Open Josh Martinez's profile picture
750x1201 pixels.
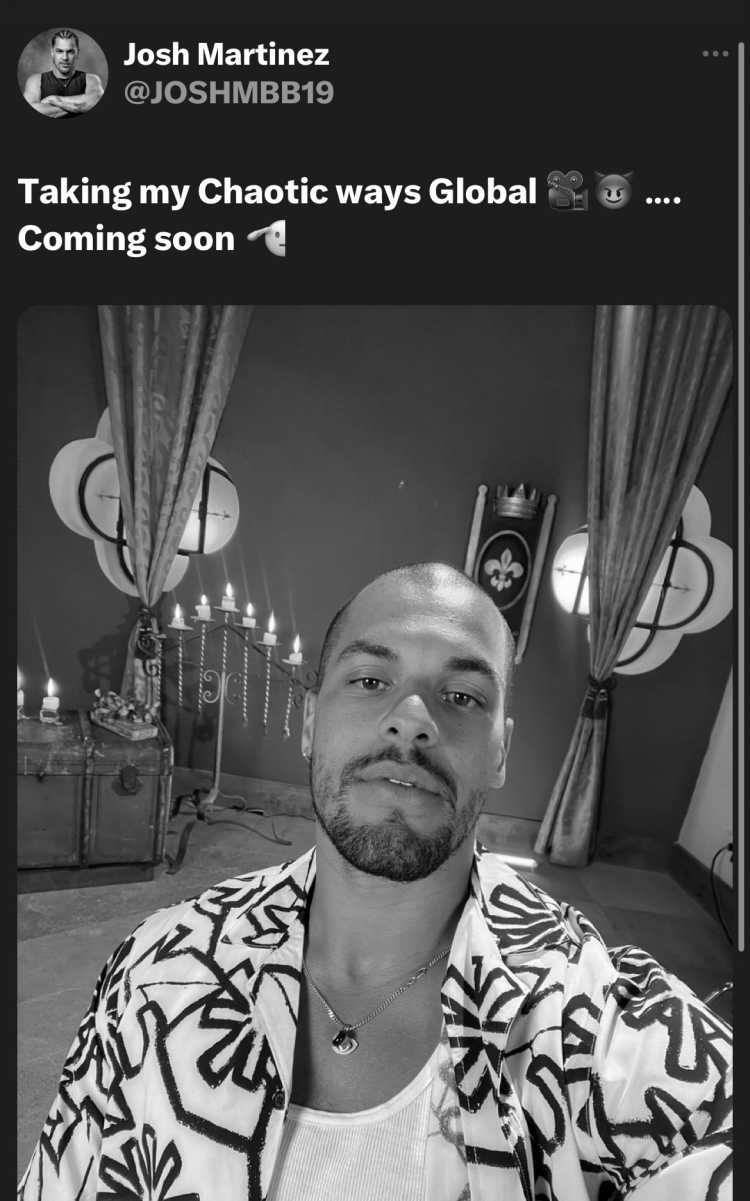click(x=62, y=73)
